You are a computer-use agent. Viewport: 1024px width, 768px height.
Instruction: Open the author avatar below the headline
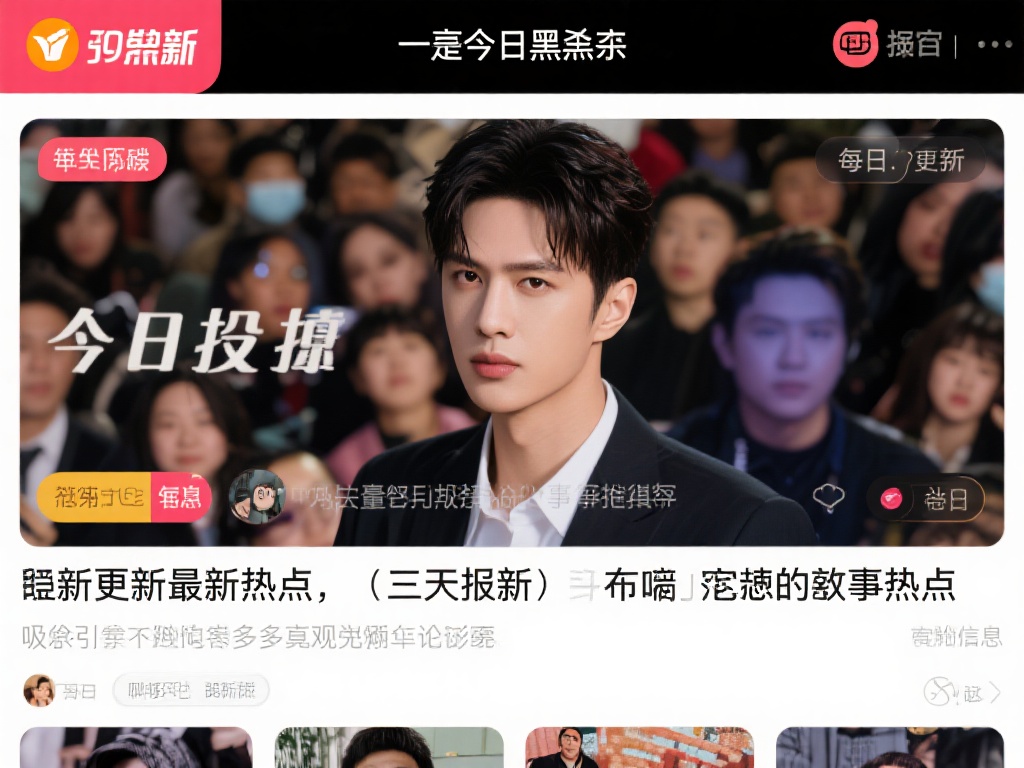[x=39, y=690]
